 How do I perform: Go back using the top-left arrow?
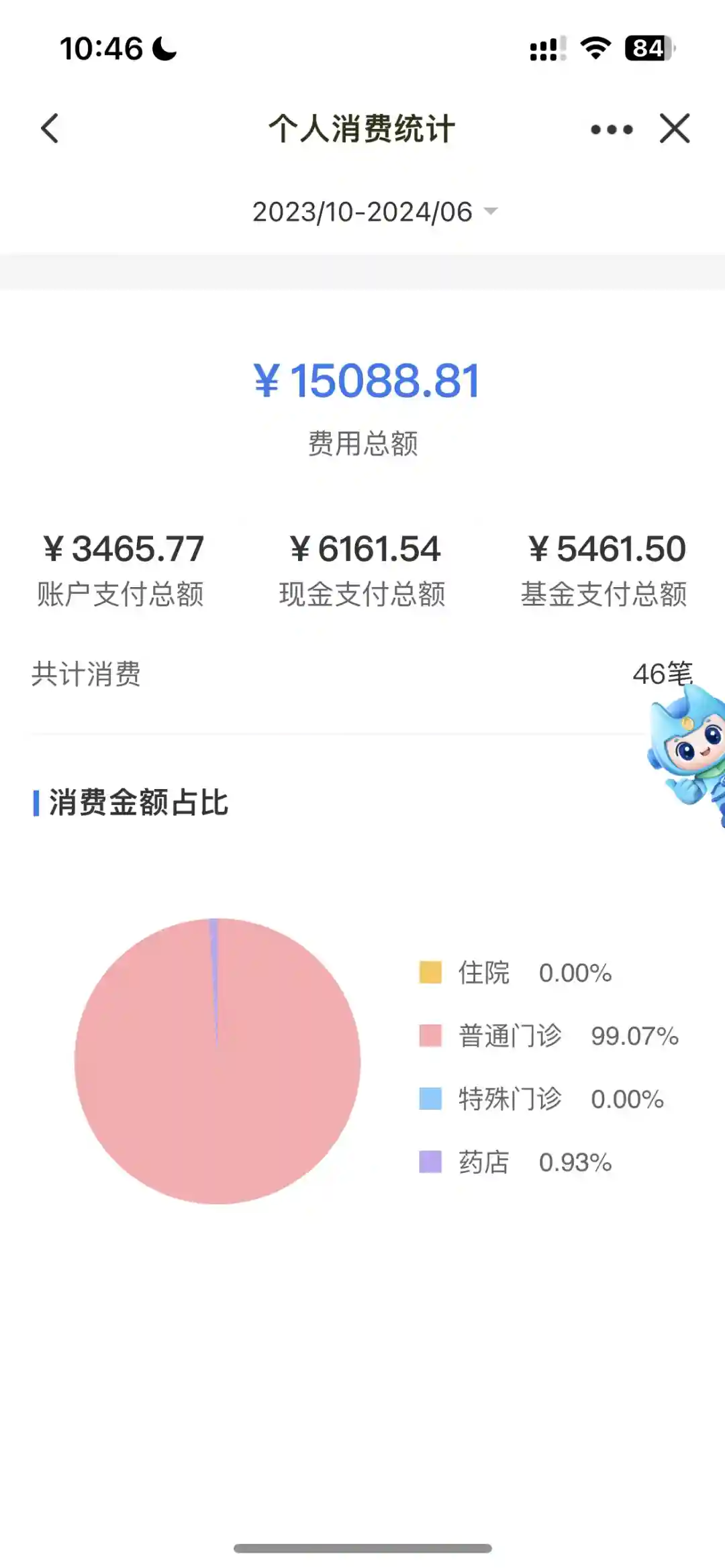50,128
